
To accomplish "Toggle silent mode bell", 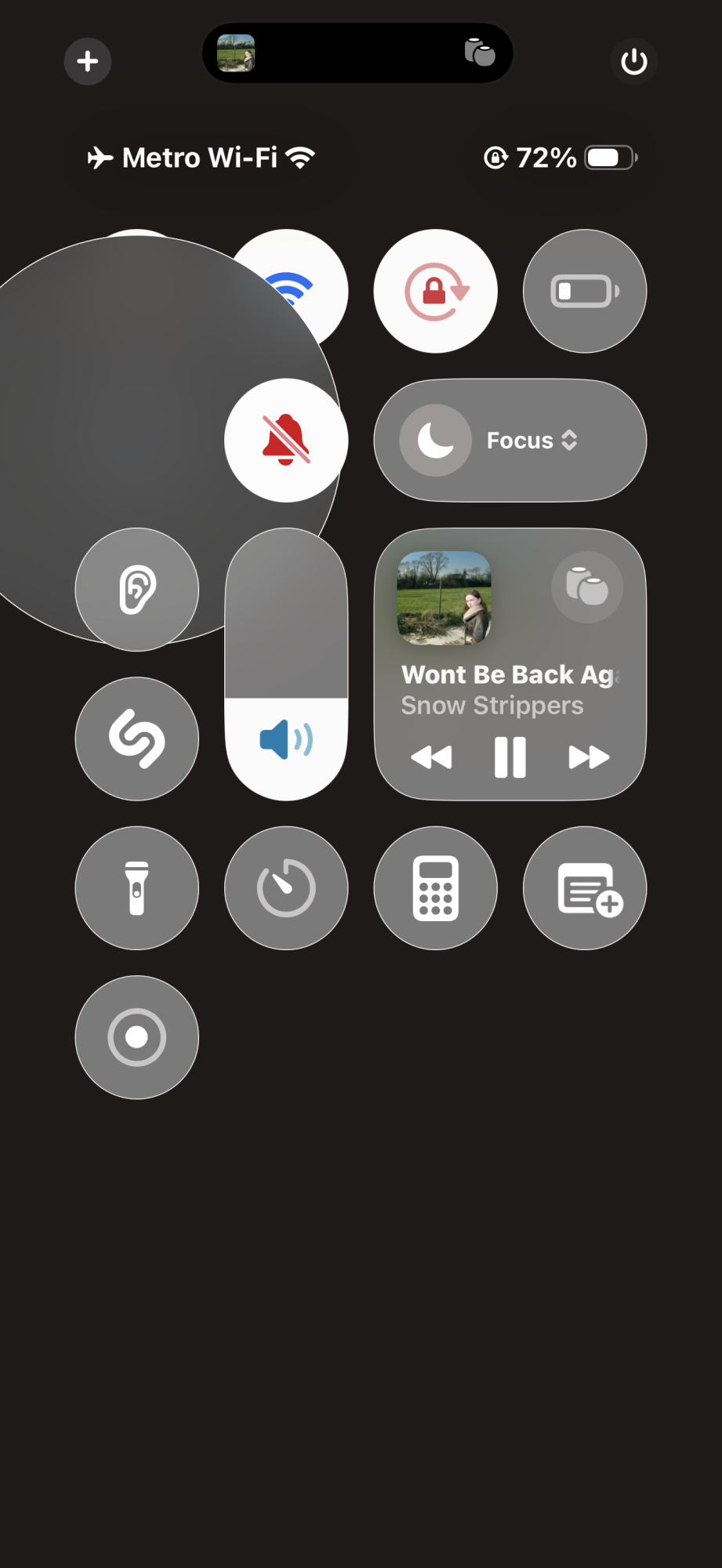I will tap(286, 441).
